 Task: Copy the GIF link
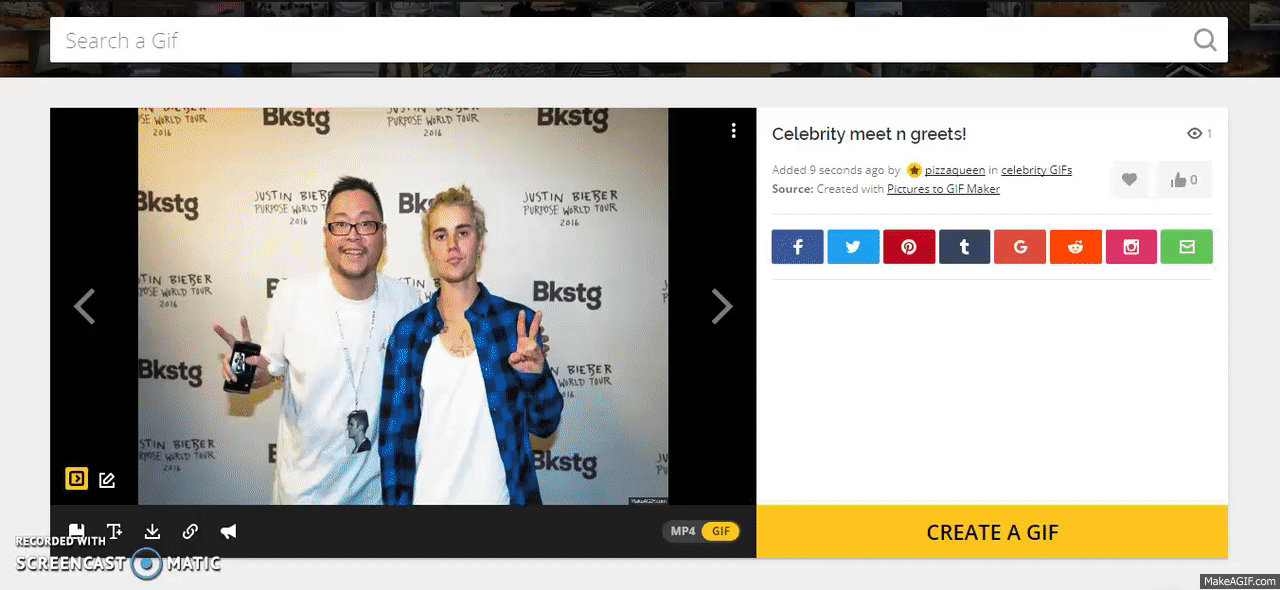coord(190,531)
